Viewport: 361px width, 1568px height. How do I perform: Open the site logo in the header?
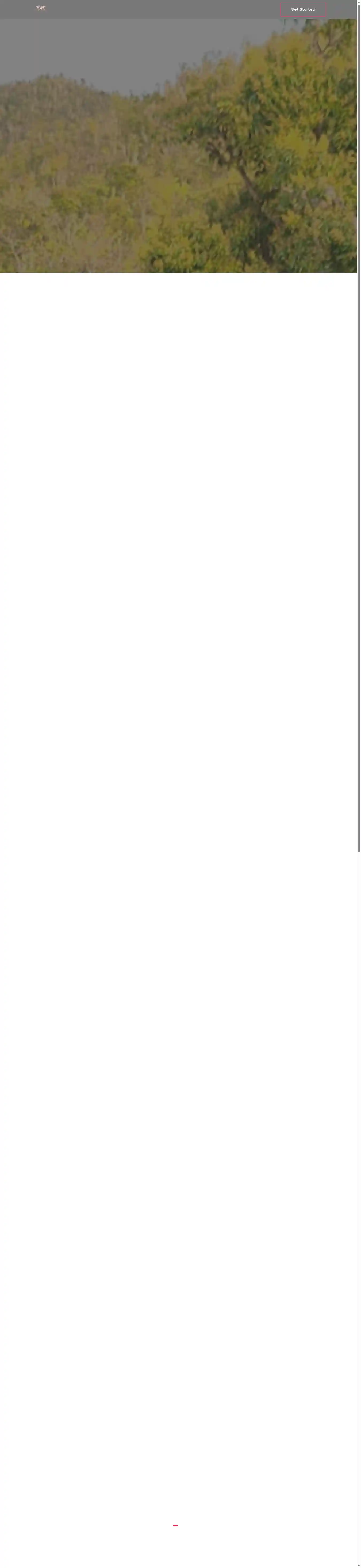pos(41,9)
